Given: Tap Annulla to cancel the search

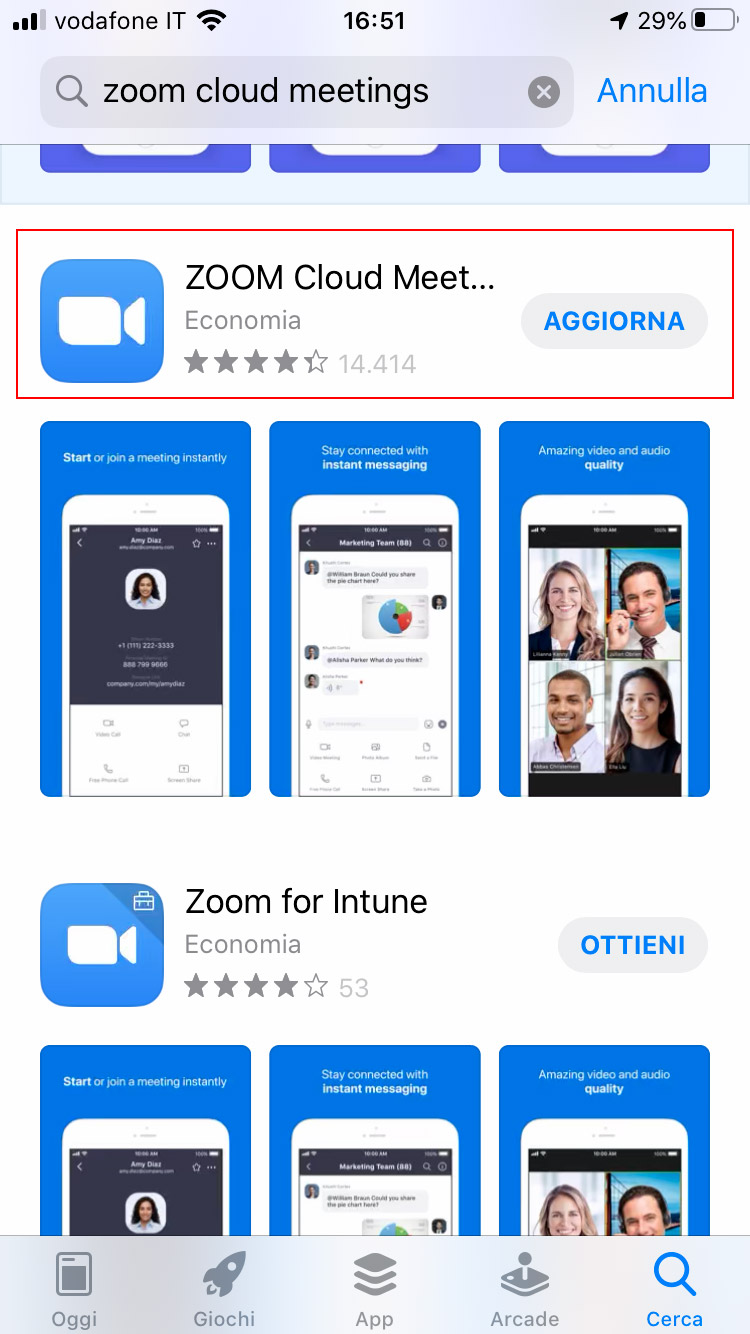Looking at the screenshot, I should coord(652,91).
